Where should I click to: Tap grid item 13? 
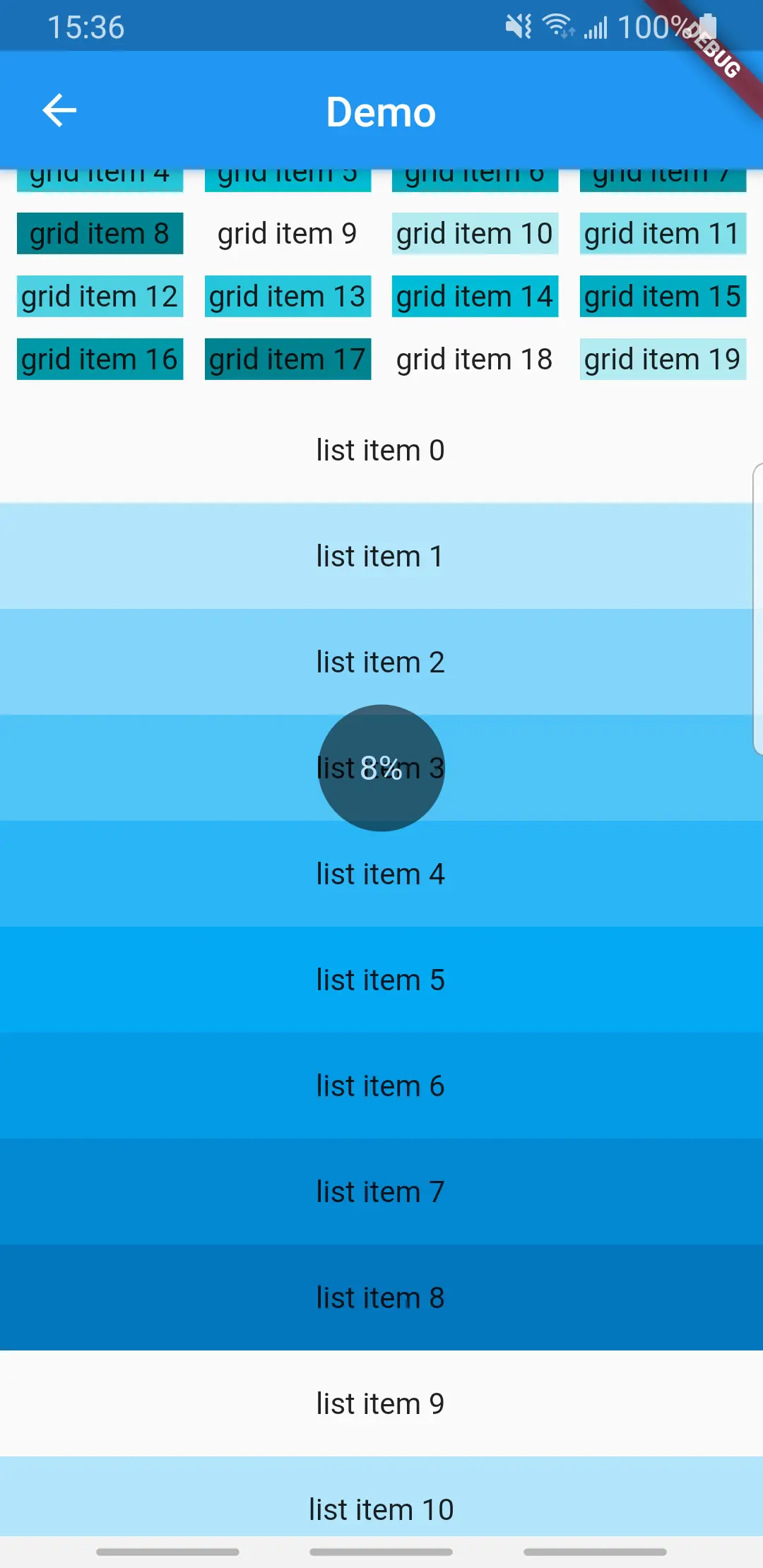288,296
